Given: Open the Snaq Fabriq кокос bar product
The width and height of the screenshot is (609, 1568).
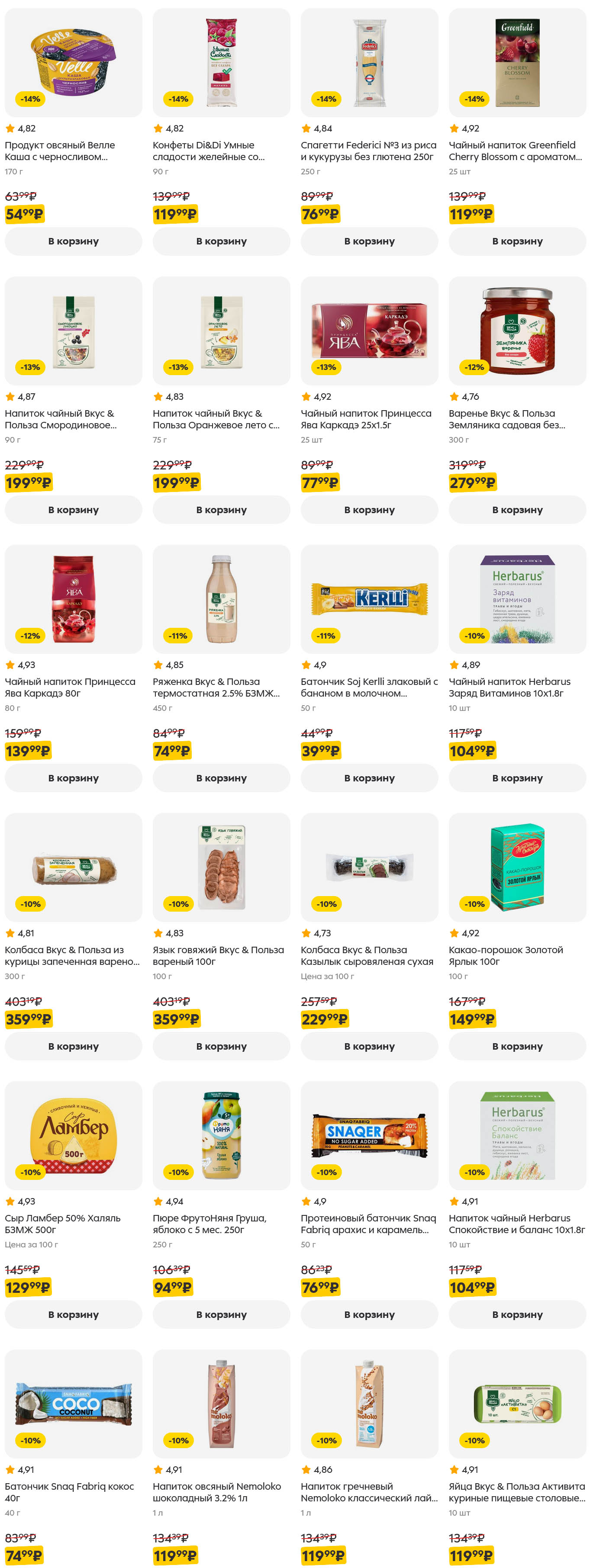Looking at the screenshot, I should (73, 1404).
